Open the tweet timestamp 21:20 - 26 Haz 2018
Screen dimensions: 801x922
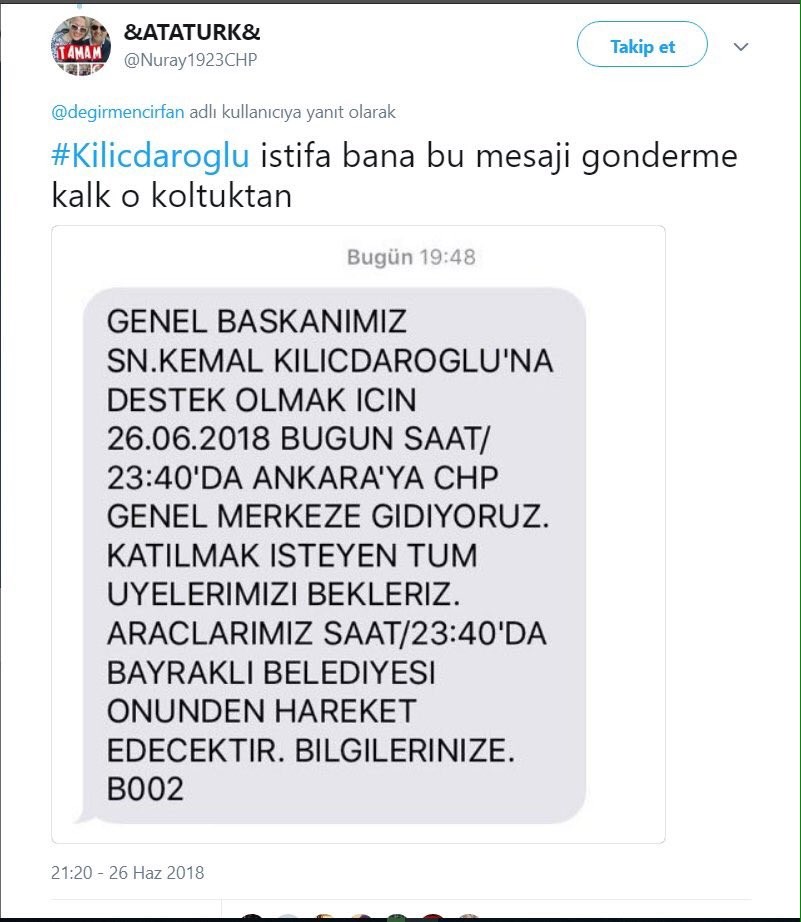(x=127, y=873)
